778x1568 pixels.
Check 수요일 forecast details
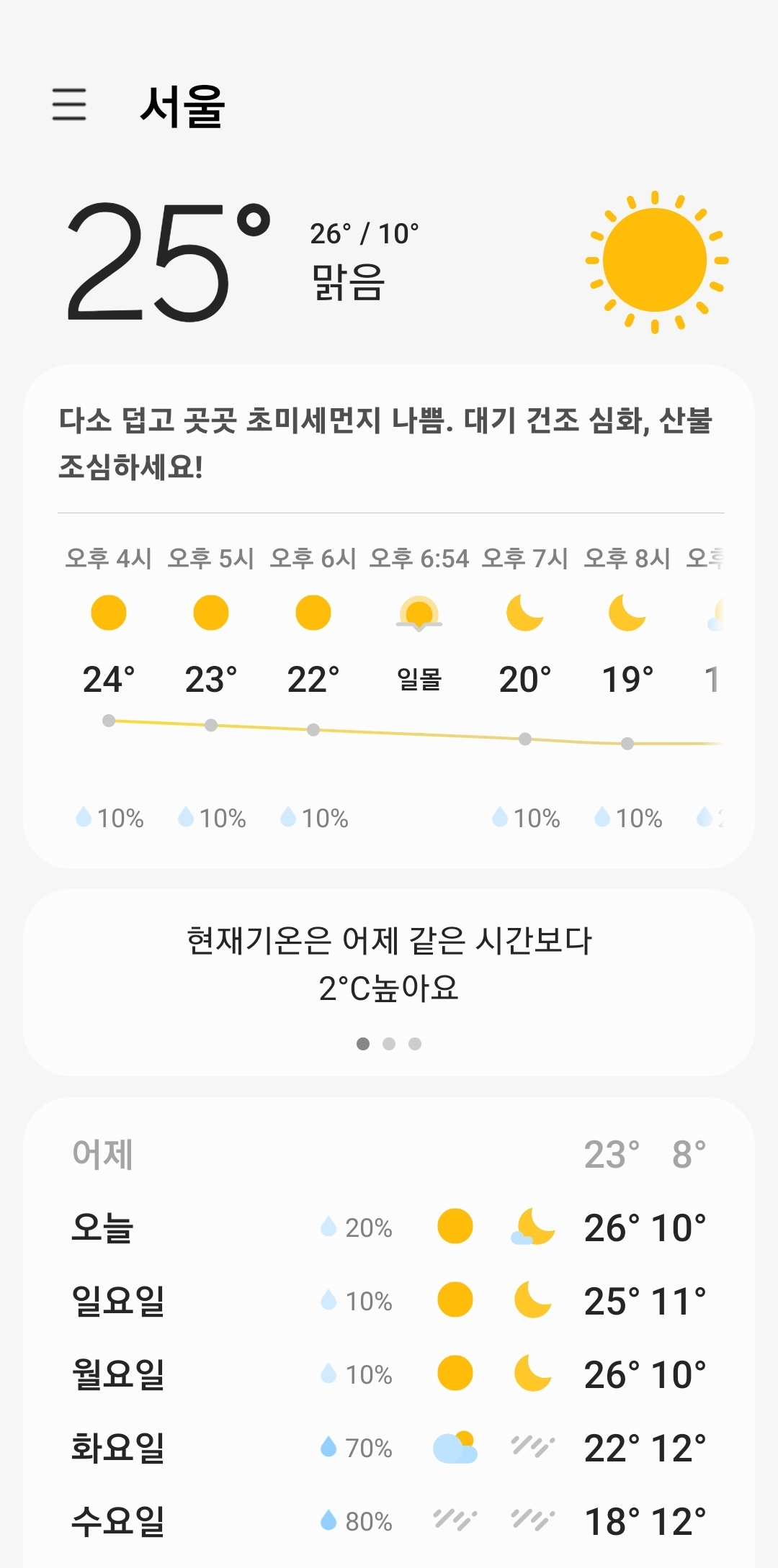pos(389,1521)
